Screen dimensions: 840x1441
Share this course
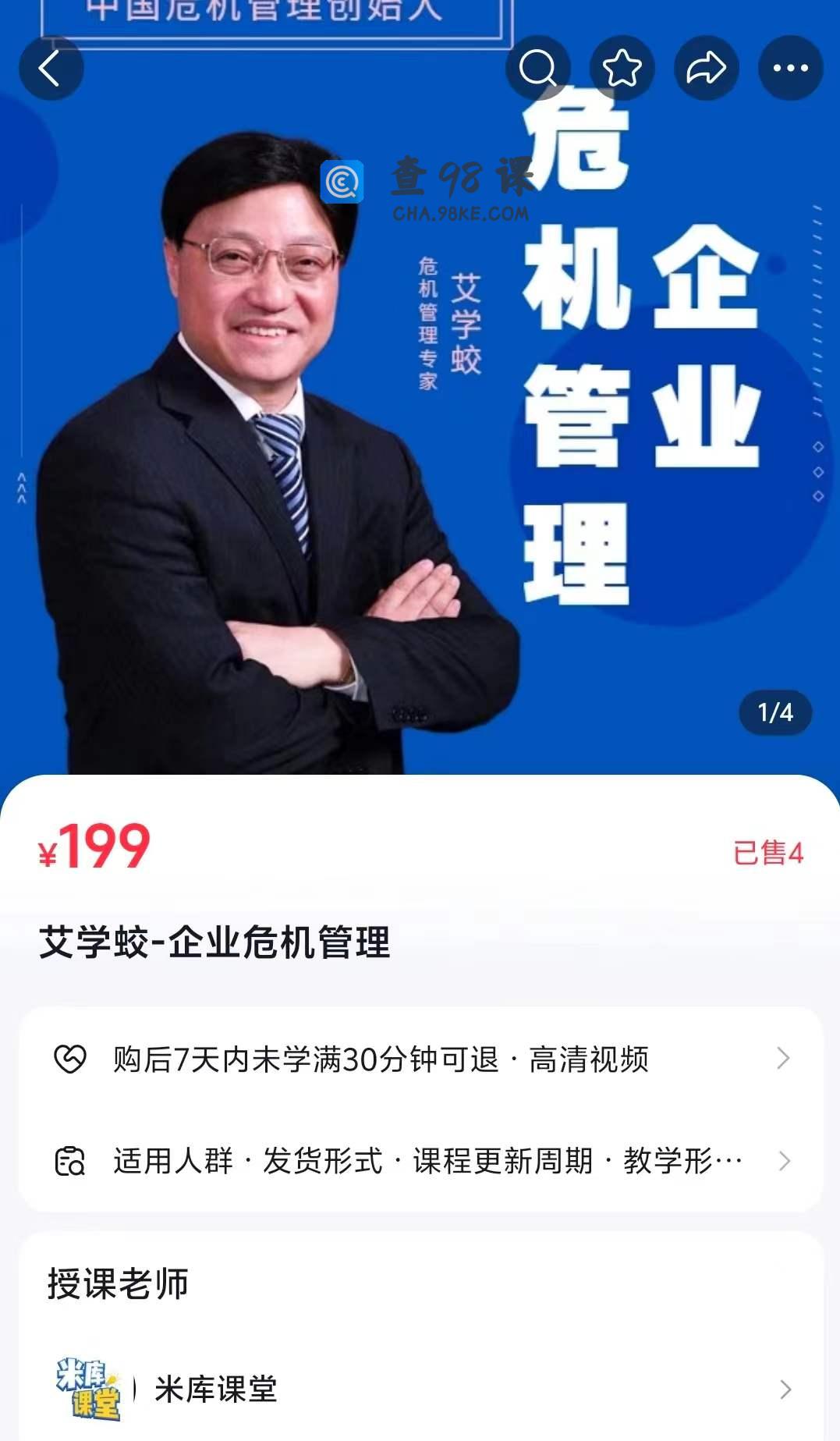coord(706,69)
